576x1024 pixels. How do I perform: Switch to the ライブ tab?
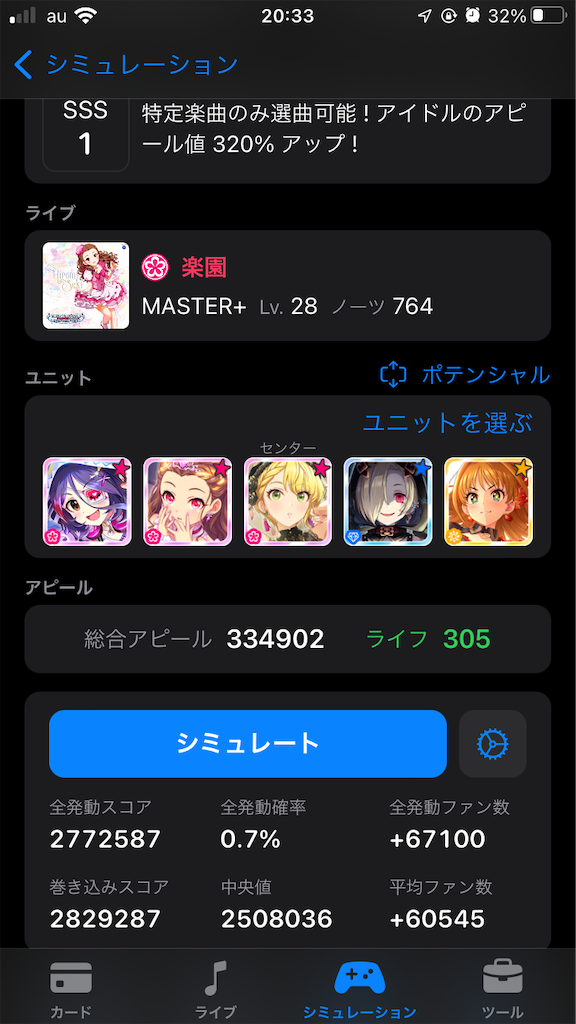pyautogui.click(x=216, y=987)
